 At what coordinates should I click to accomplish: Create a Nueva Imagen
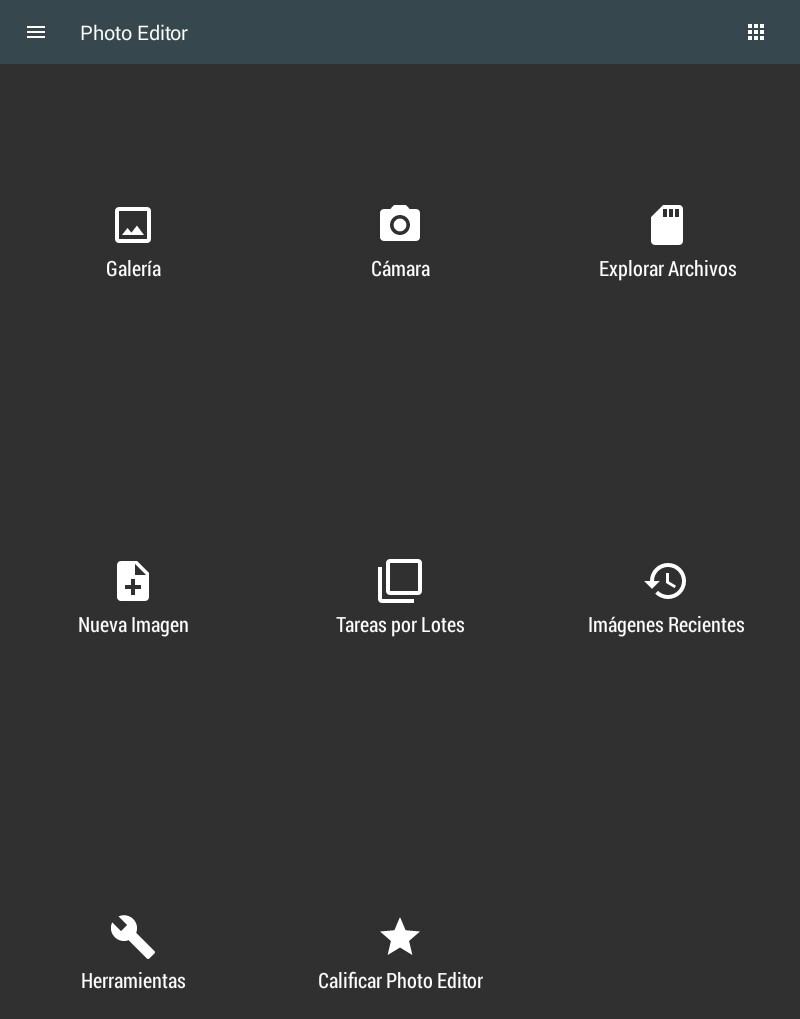tap(133, 598)
